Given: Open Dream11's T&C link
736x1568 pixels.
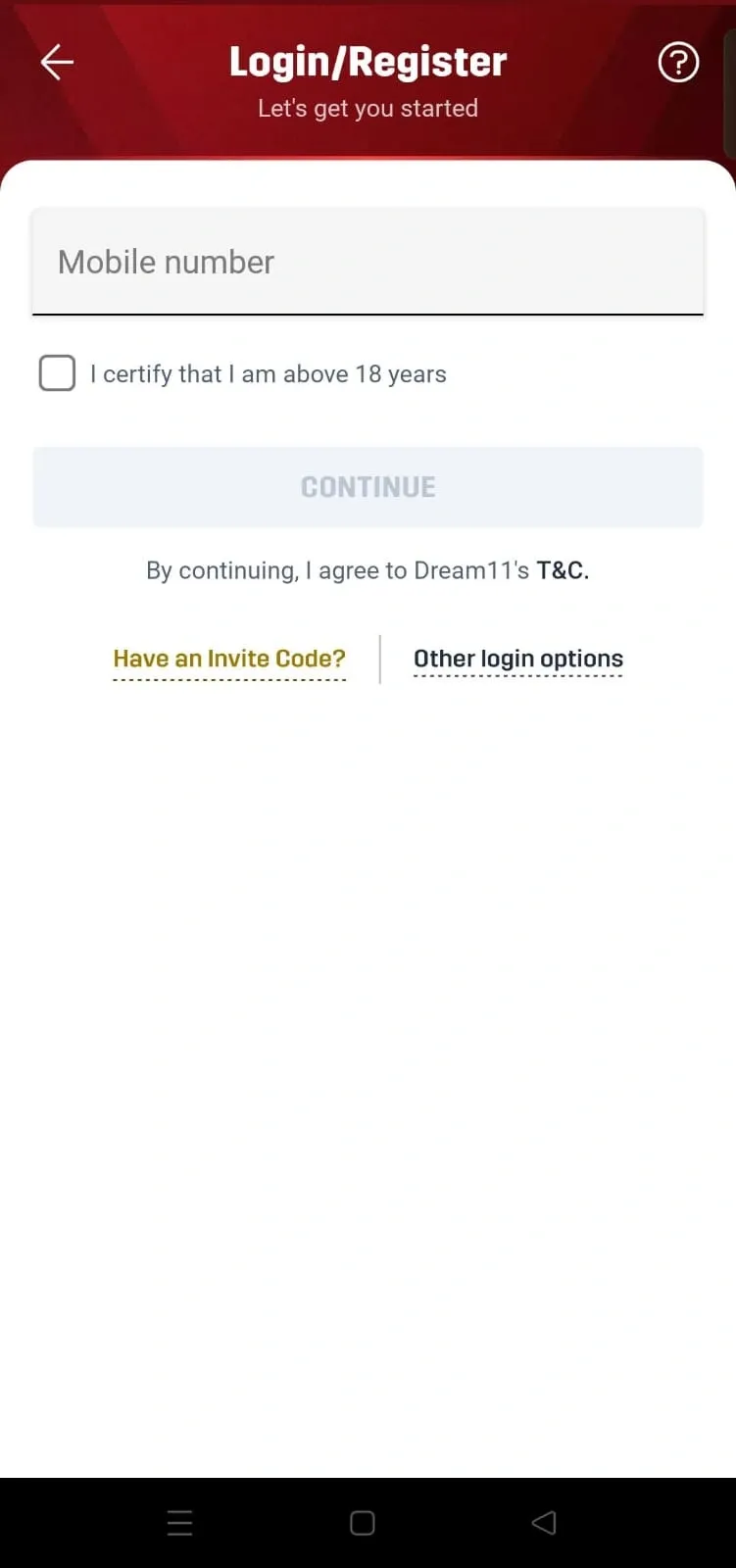Looking at the screenshot, I should (563, 570).
